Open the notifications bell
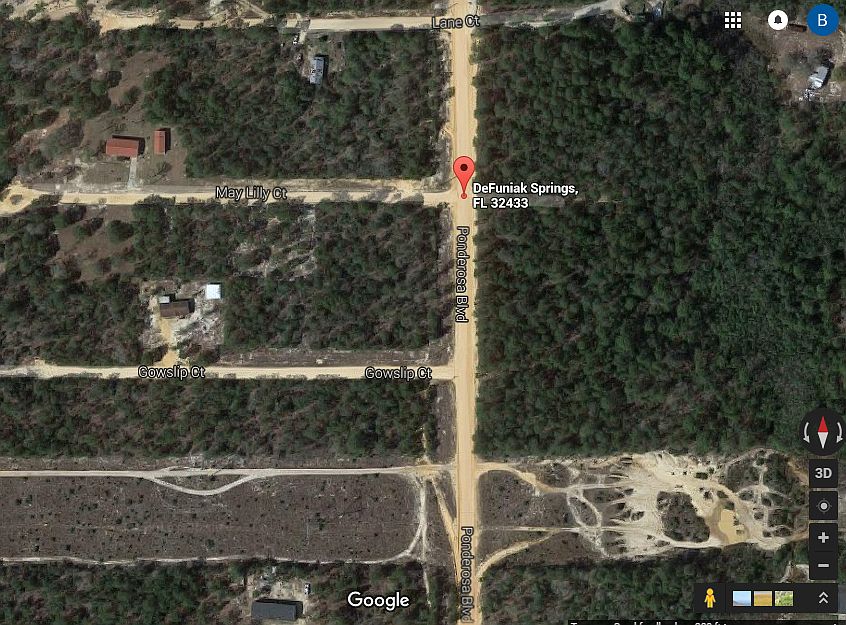 (777, 20)
